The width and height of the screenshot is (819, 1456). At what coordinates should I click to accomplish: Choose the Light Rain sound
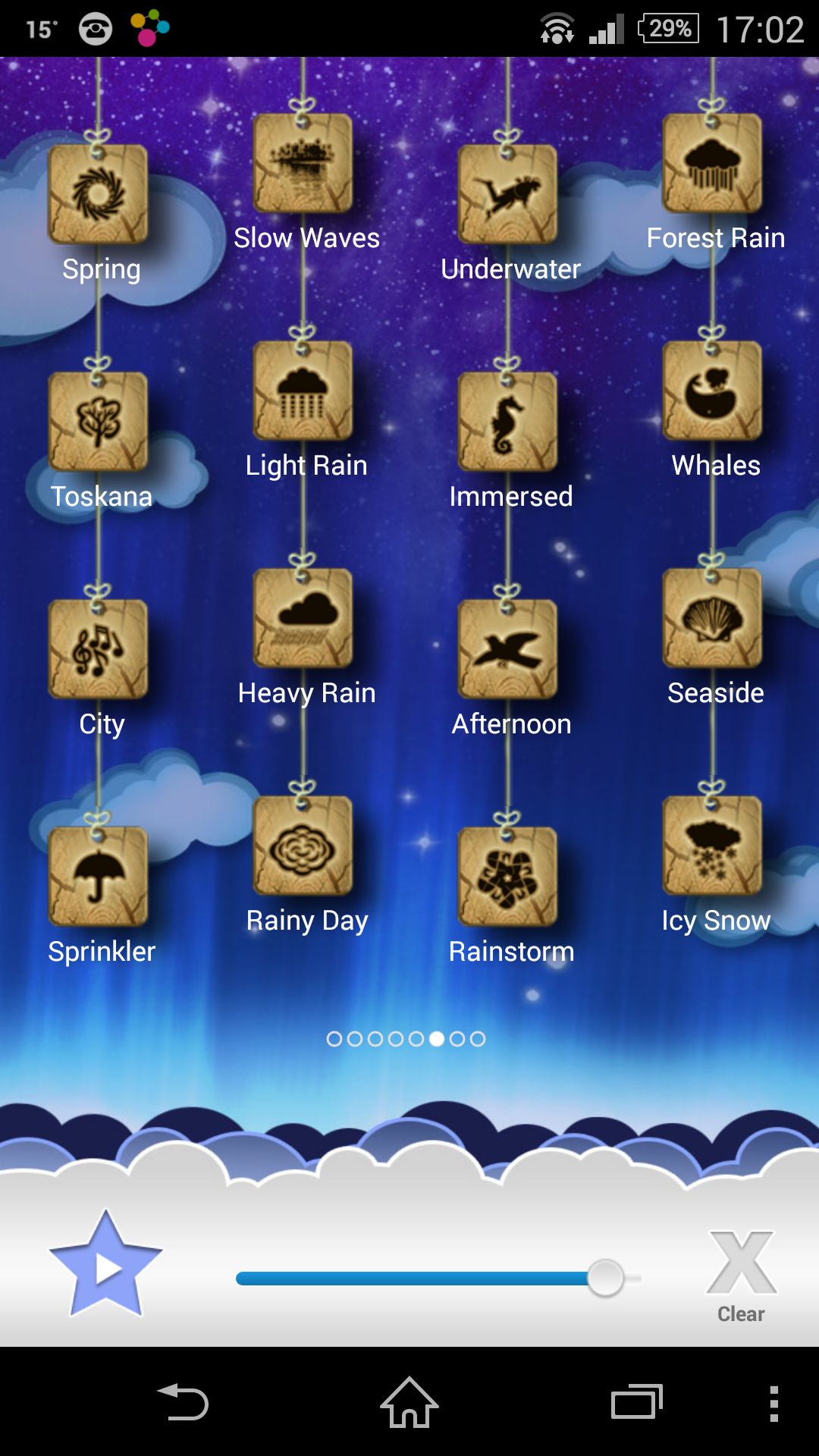tap(303, 391)
